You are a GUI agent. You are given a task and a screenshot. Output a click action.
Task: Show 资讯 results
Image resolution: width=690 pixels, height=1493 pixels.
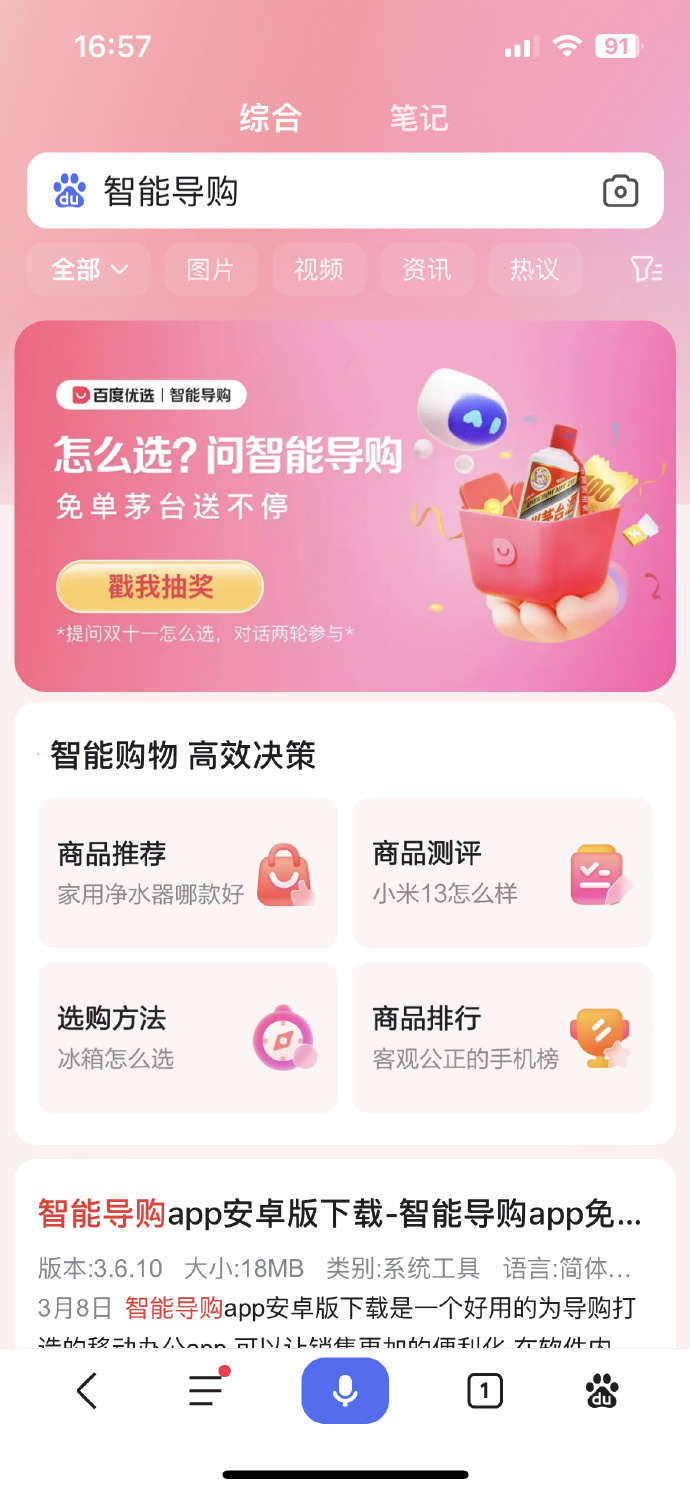click(x=427, y=269)
